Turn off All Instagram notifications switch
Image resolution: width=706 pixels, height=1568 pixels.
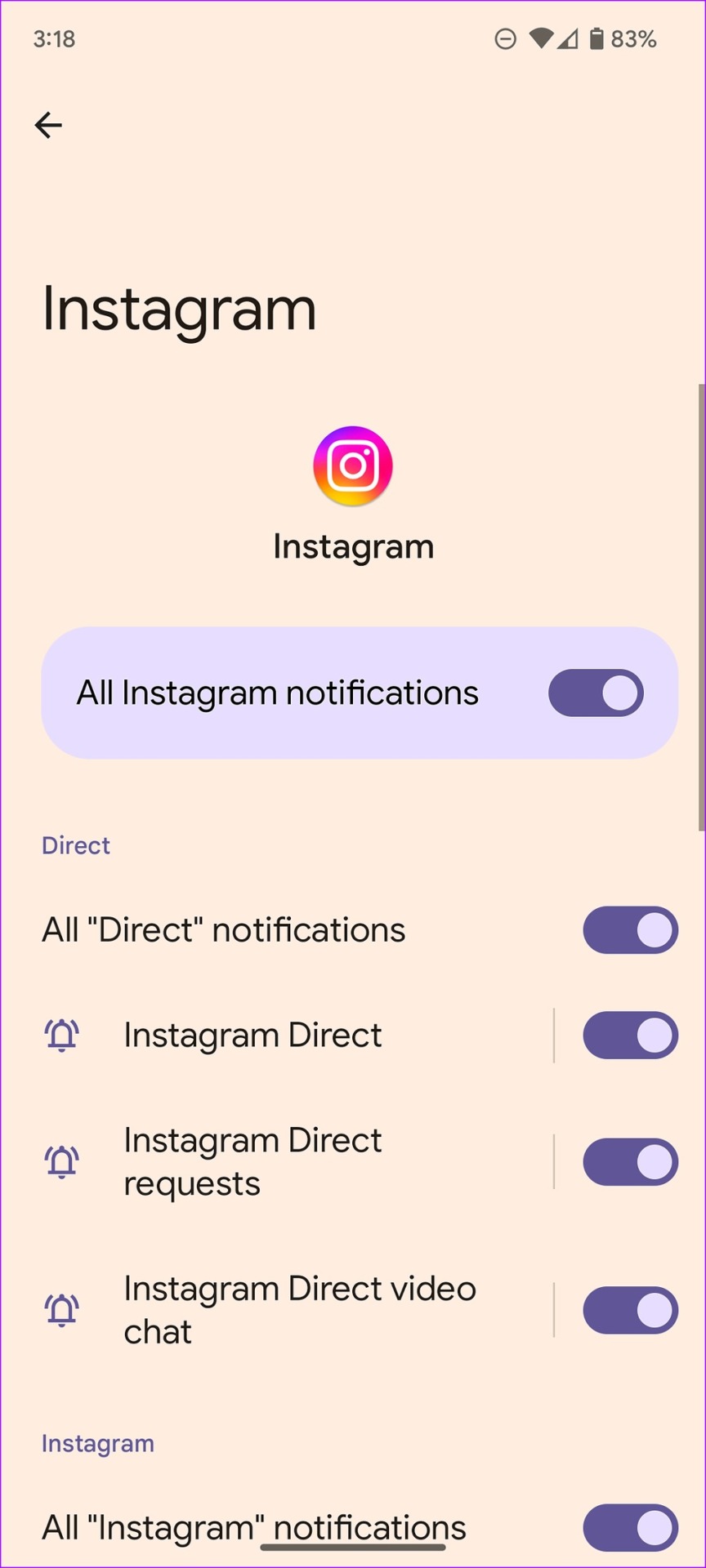point(596,693)
